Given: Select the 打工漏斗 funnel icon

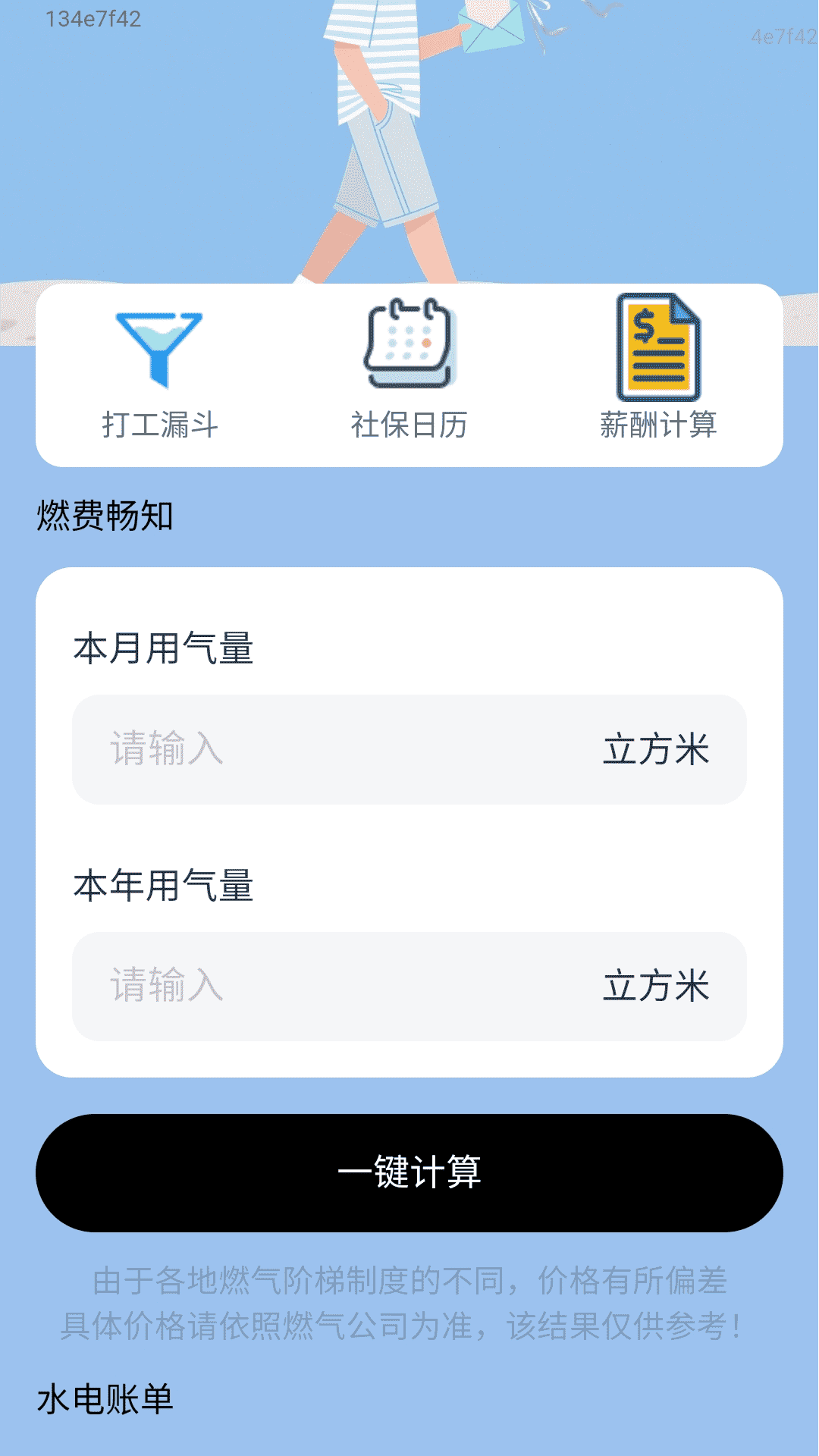Looking at the screenshot, I should tap(158, 346).
